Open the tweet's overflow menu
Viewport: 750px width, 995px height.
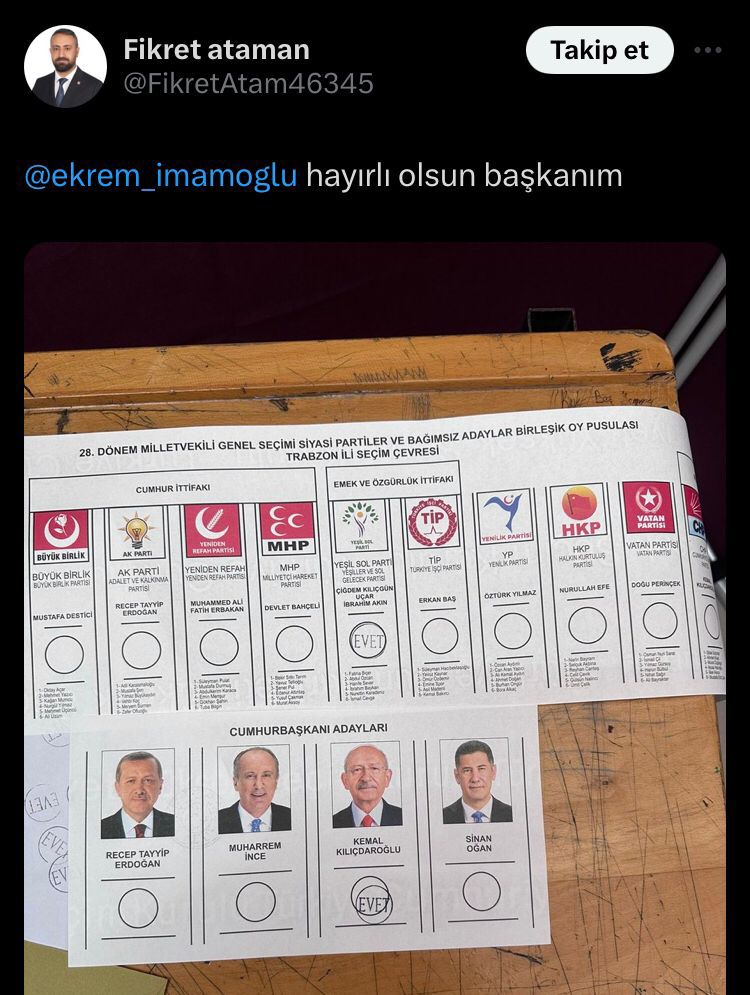[708, 50]
